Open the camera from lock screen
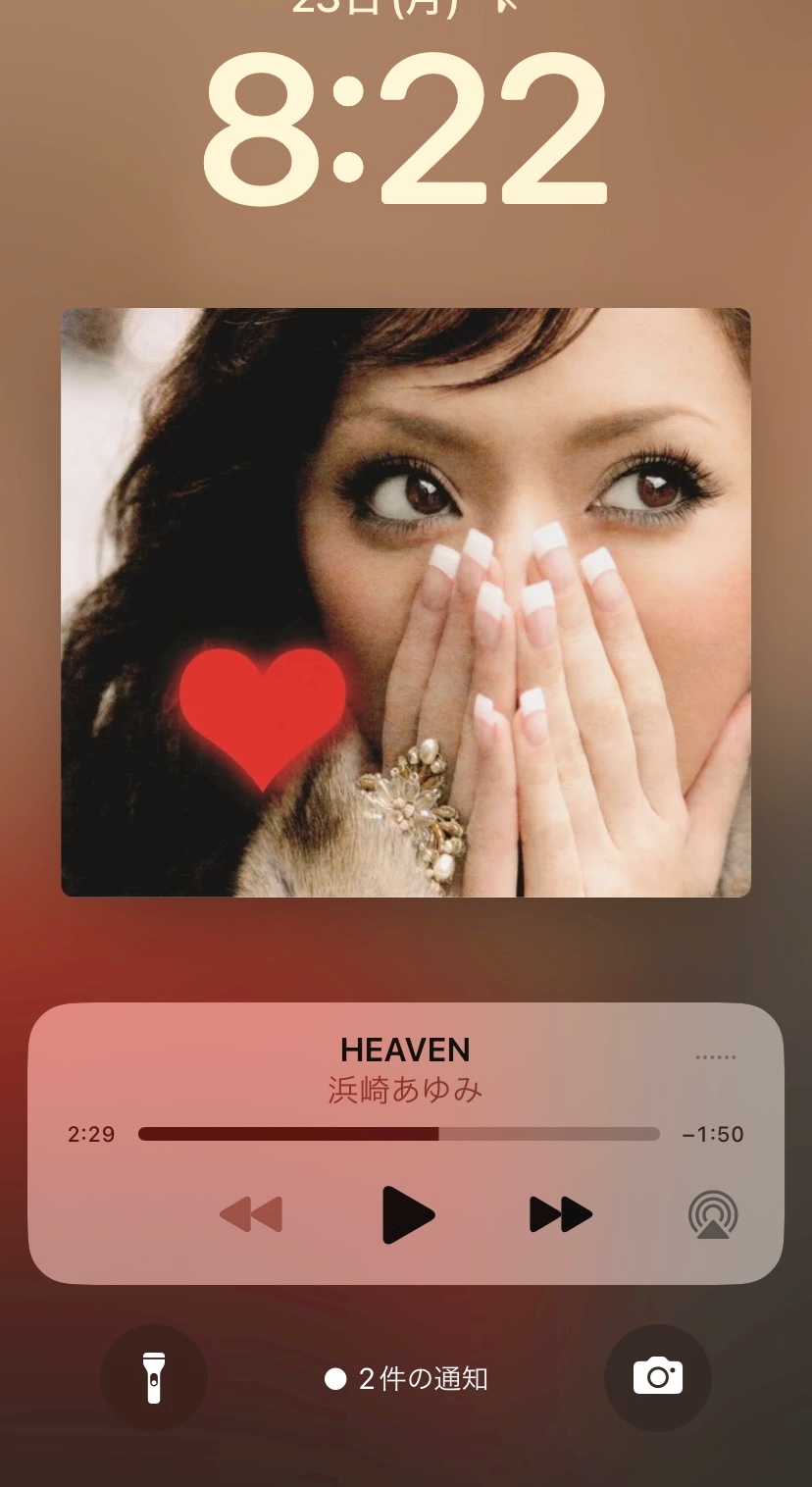This screenshot has height=1487, width=812. click(657, 1376)
